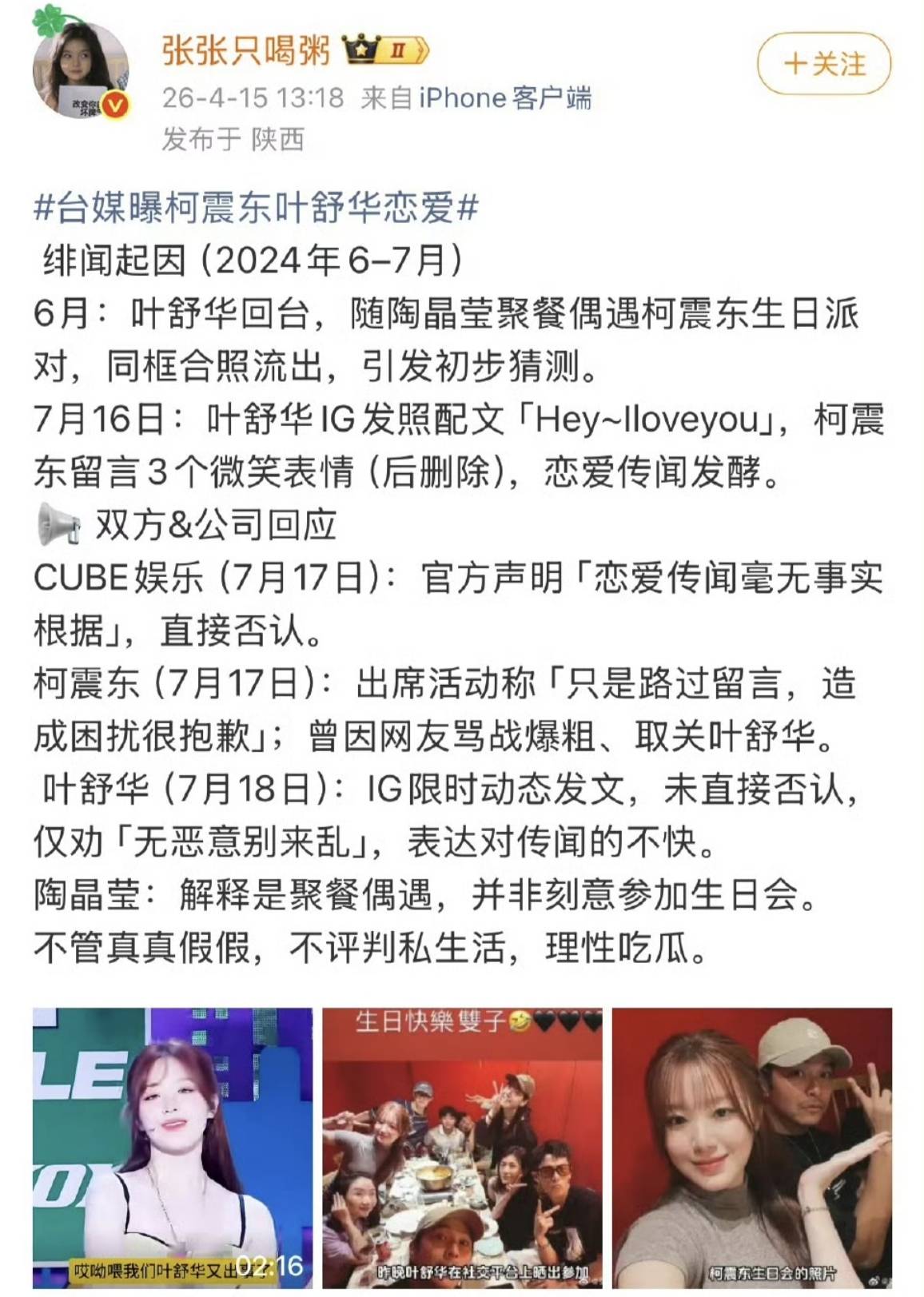Viewport: 924px width, 1297px height.
Task: Open the 柯震东生日会的照片 image
Action: 751,1148
